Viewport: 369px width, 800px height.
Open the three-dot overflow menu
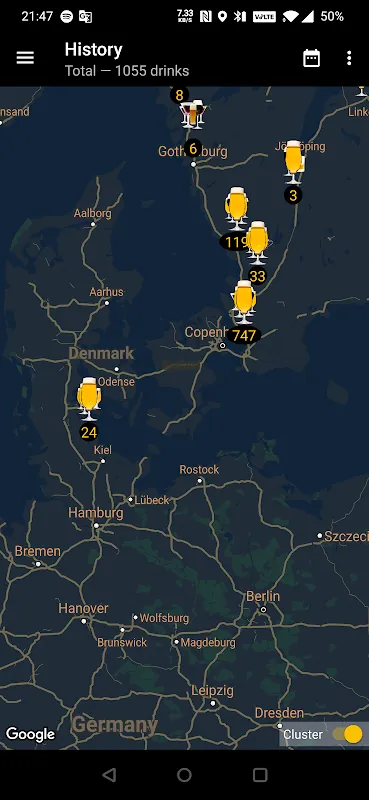(349, 58)
